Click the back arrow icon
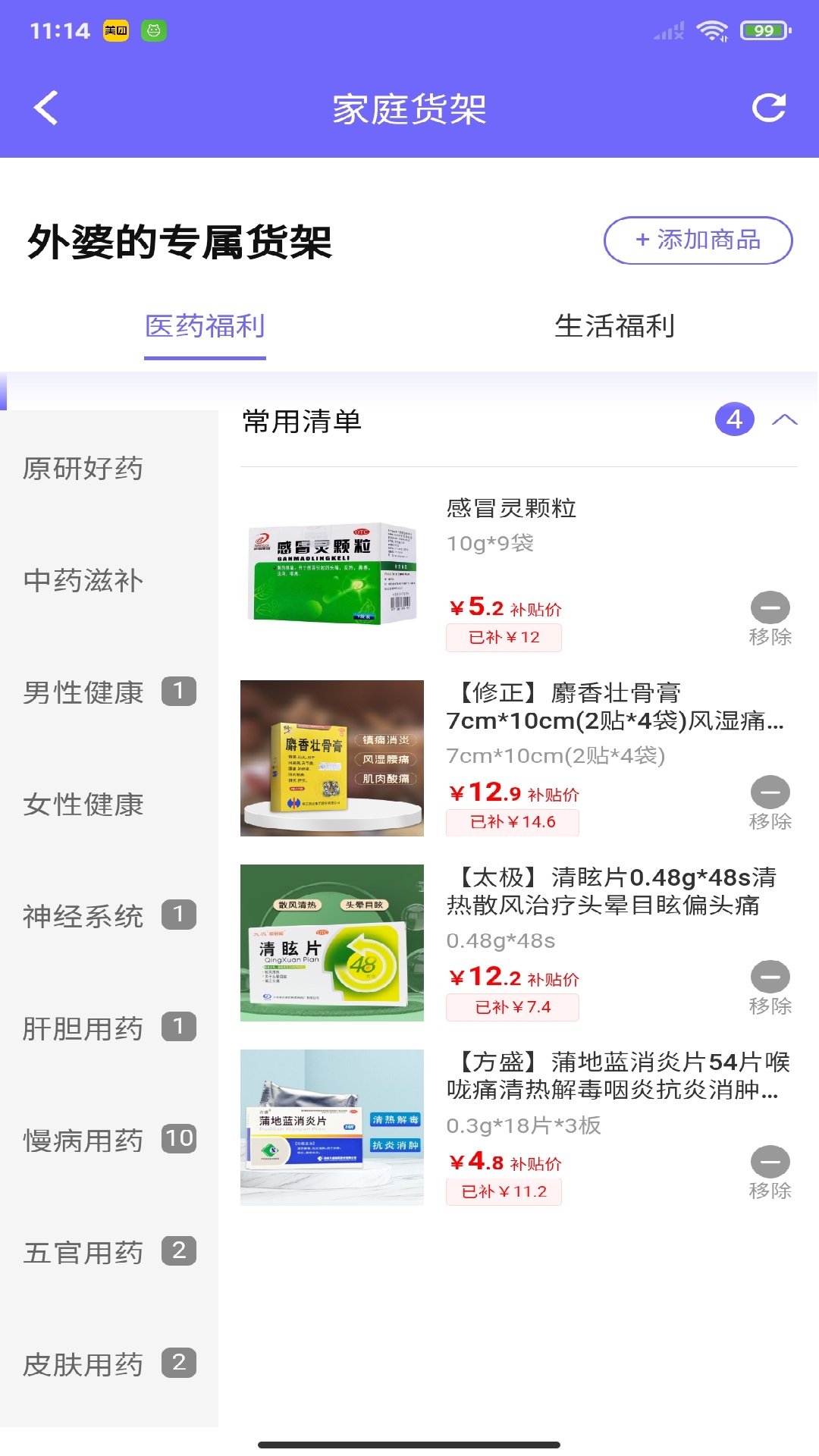Viewport: 819px width, 1456px height. 45,107
